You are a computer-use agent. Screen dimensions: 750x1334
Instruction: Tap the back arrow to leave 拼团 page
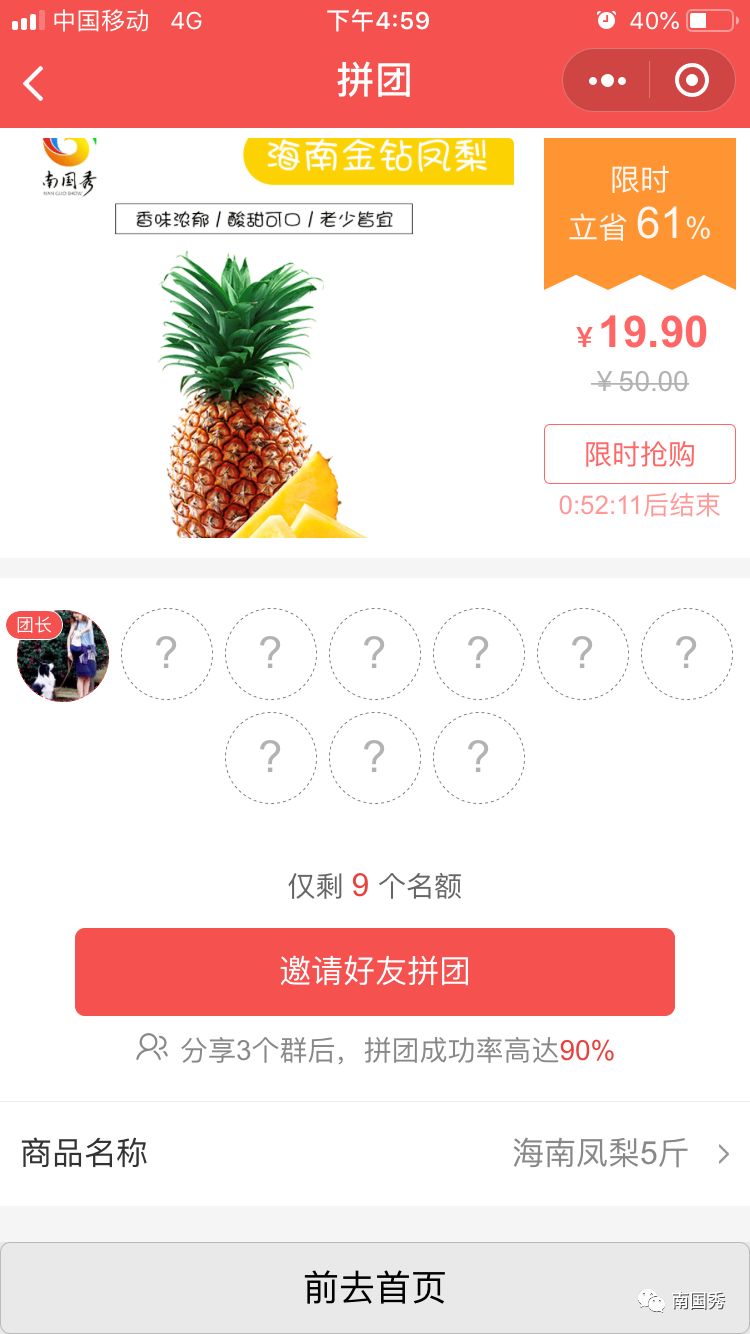pos(33,81)
